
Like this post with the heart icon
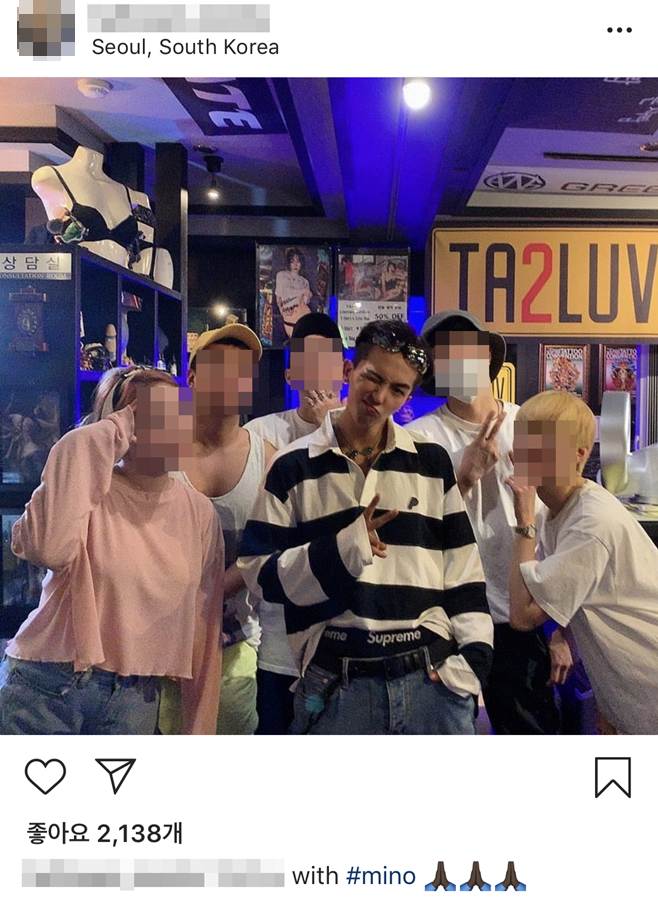(45, 776)
